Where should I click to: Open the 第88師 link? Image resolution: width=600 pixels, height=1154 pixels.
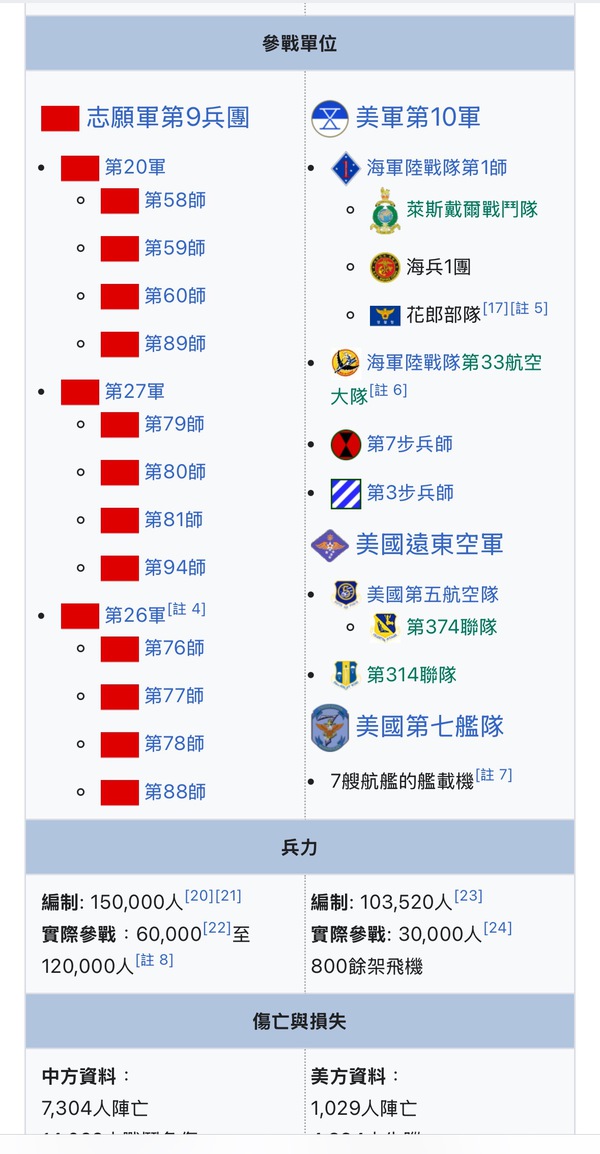(175, 792)
